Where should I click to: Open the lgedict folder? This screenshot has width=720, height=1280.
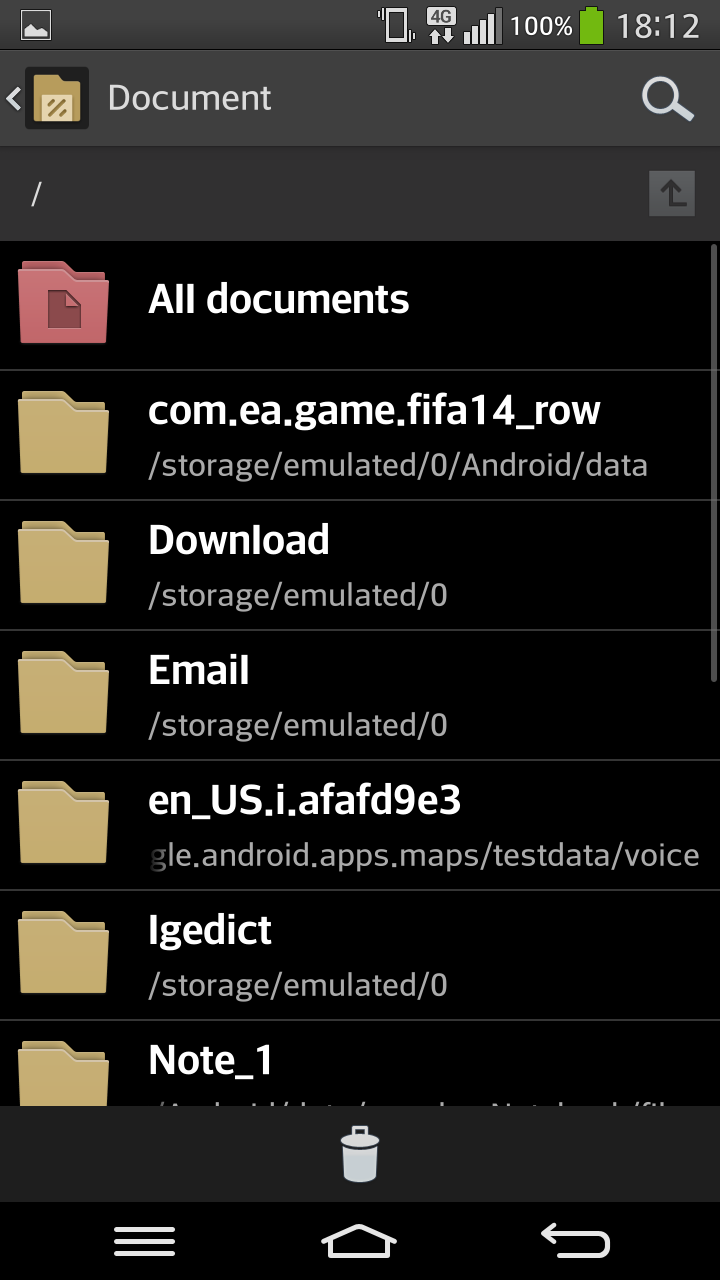coord(360,955)
